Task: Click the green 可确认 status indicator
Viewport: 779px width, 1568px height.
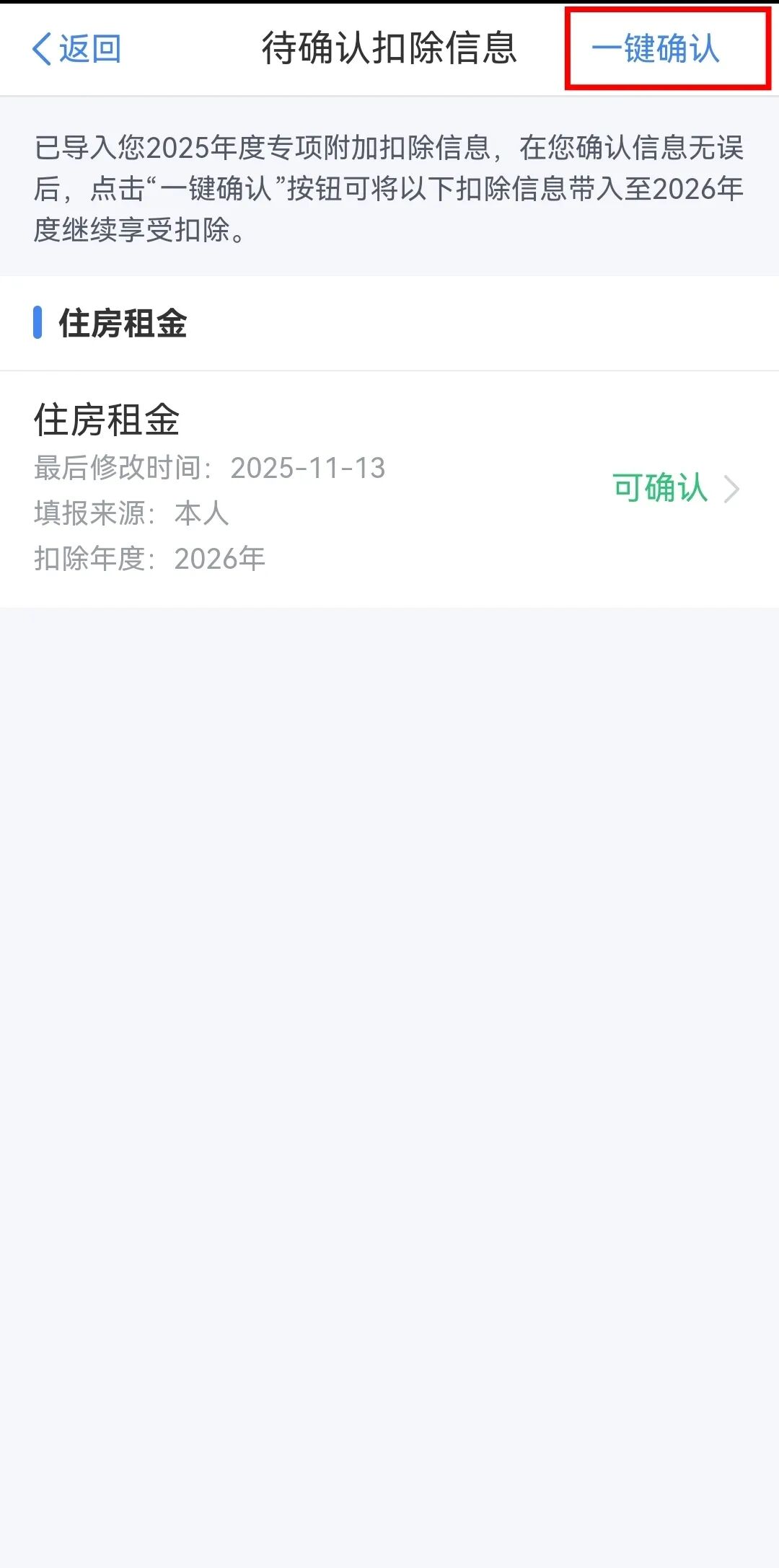Action: pyautogui.click(x=660, y=487)
